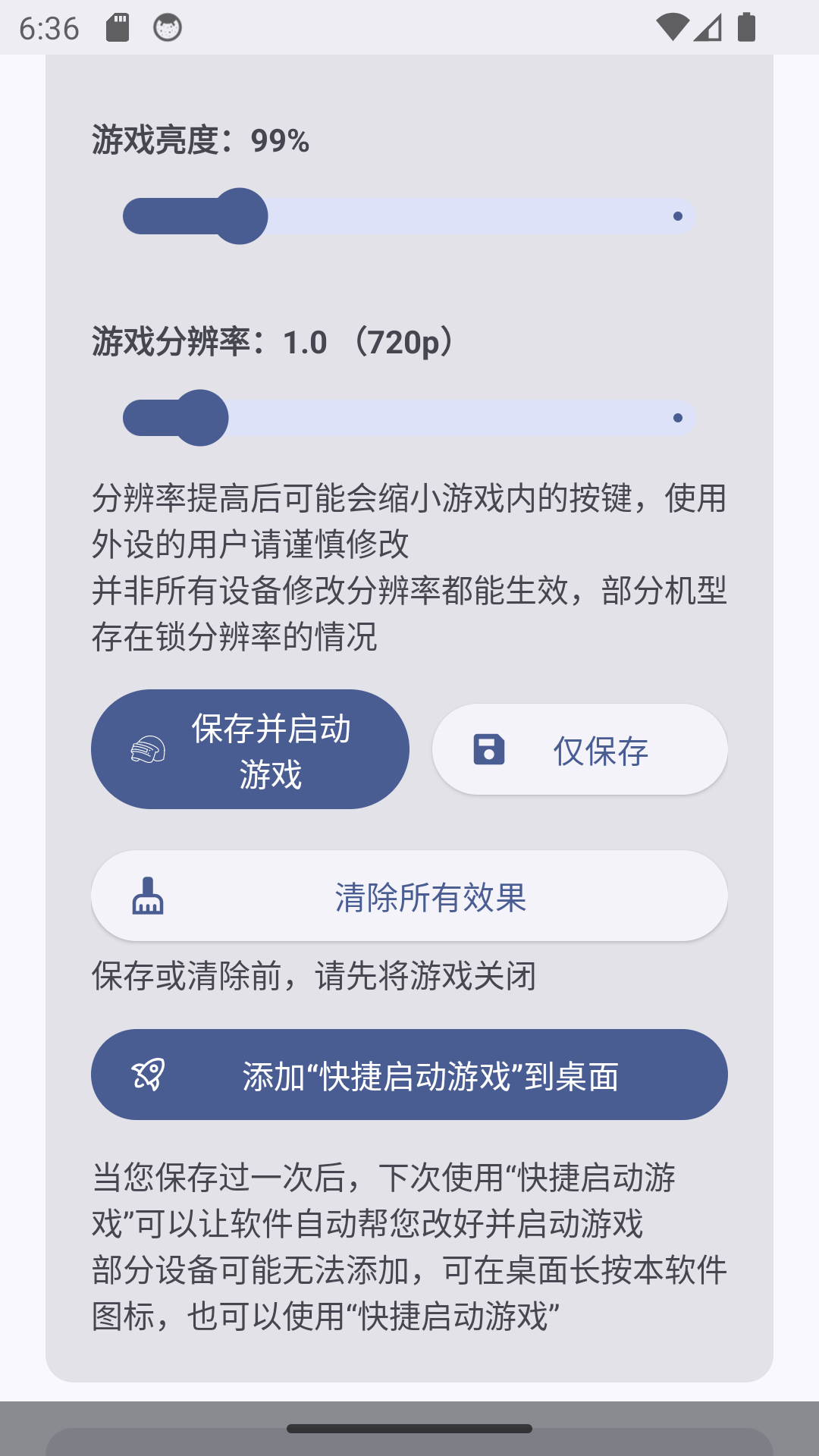Click the broom icon on the clear button

tap(149, 896)
